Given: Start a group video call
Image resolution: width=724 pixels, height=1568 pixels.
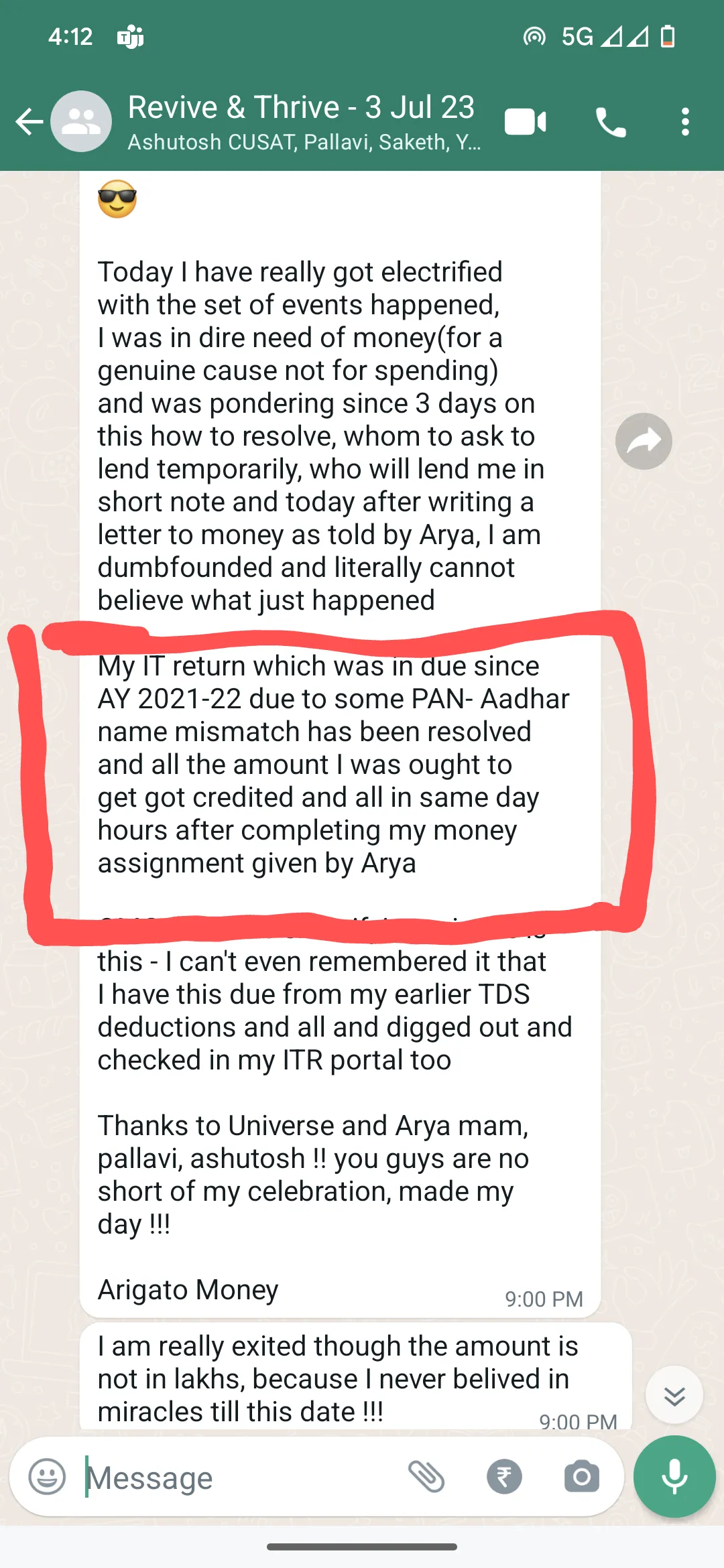Looking at the screenshot, I should coord(525,122).
